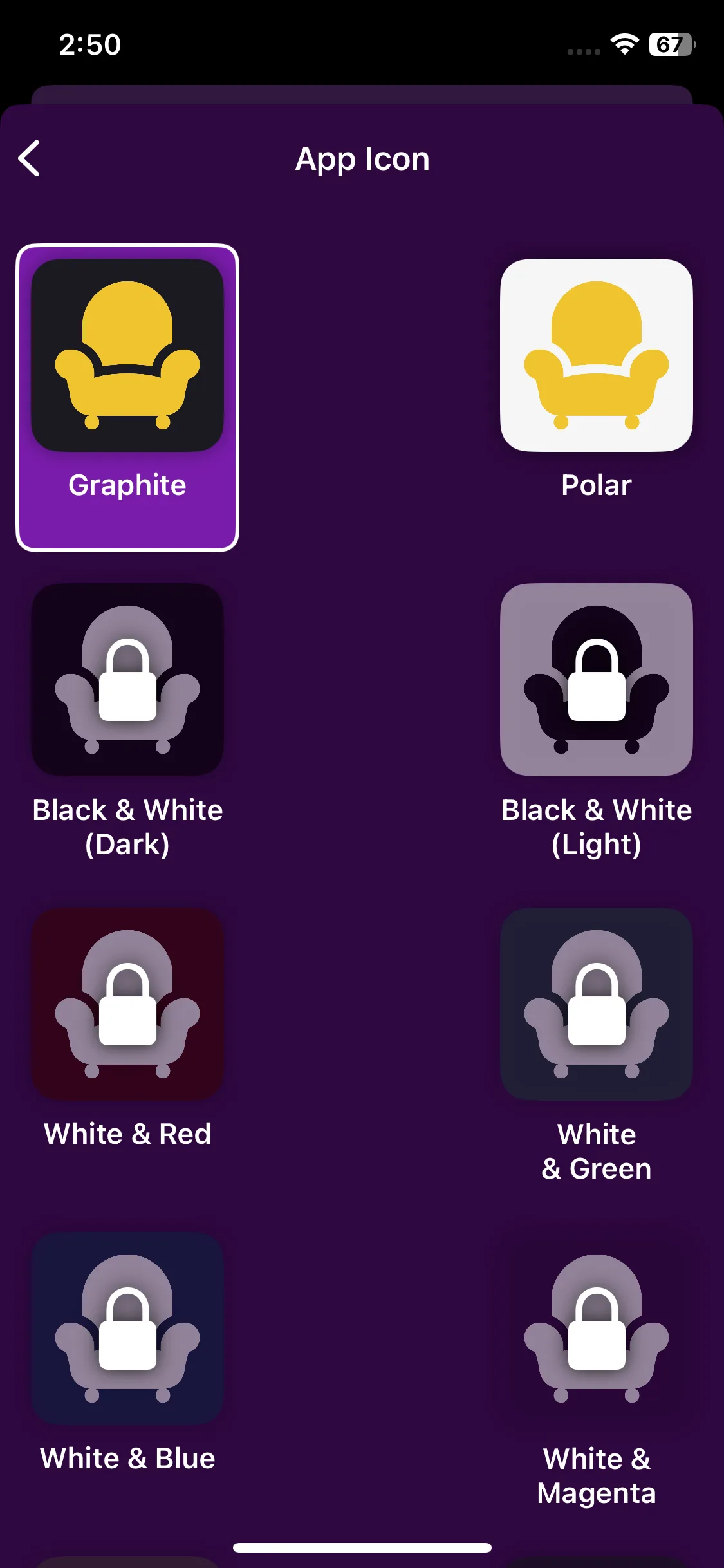Tap the Wi-Fi status indicator
The image size is (724, 1568).
624,44
